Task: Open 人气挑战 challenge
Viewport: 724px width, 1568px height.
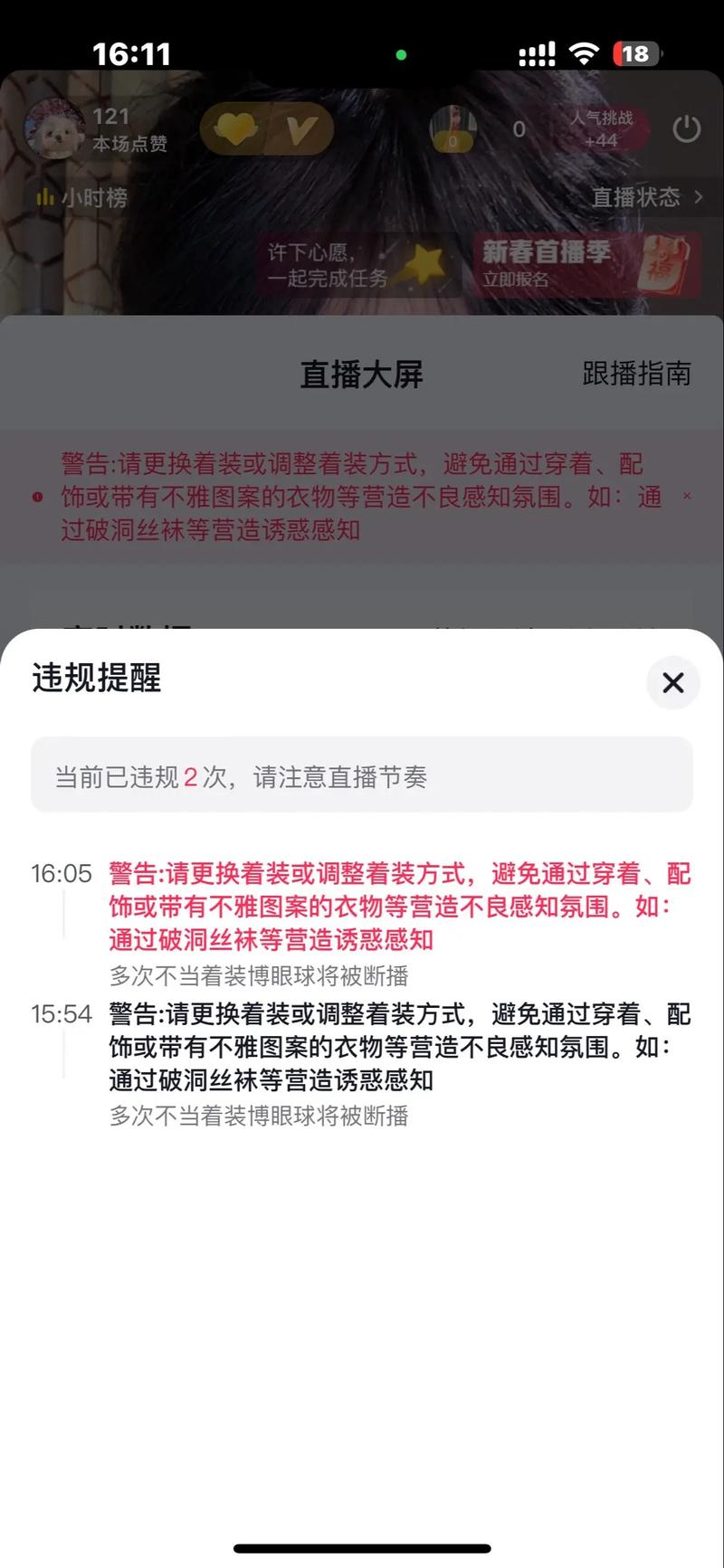Action: [x=602, y=128]
